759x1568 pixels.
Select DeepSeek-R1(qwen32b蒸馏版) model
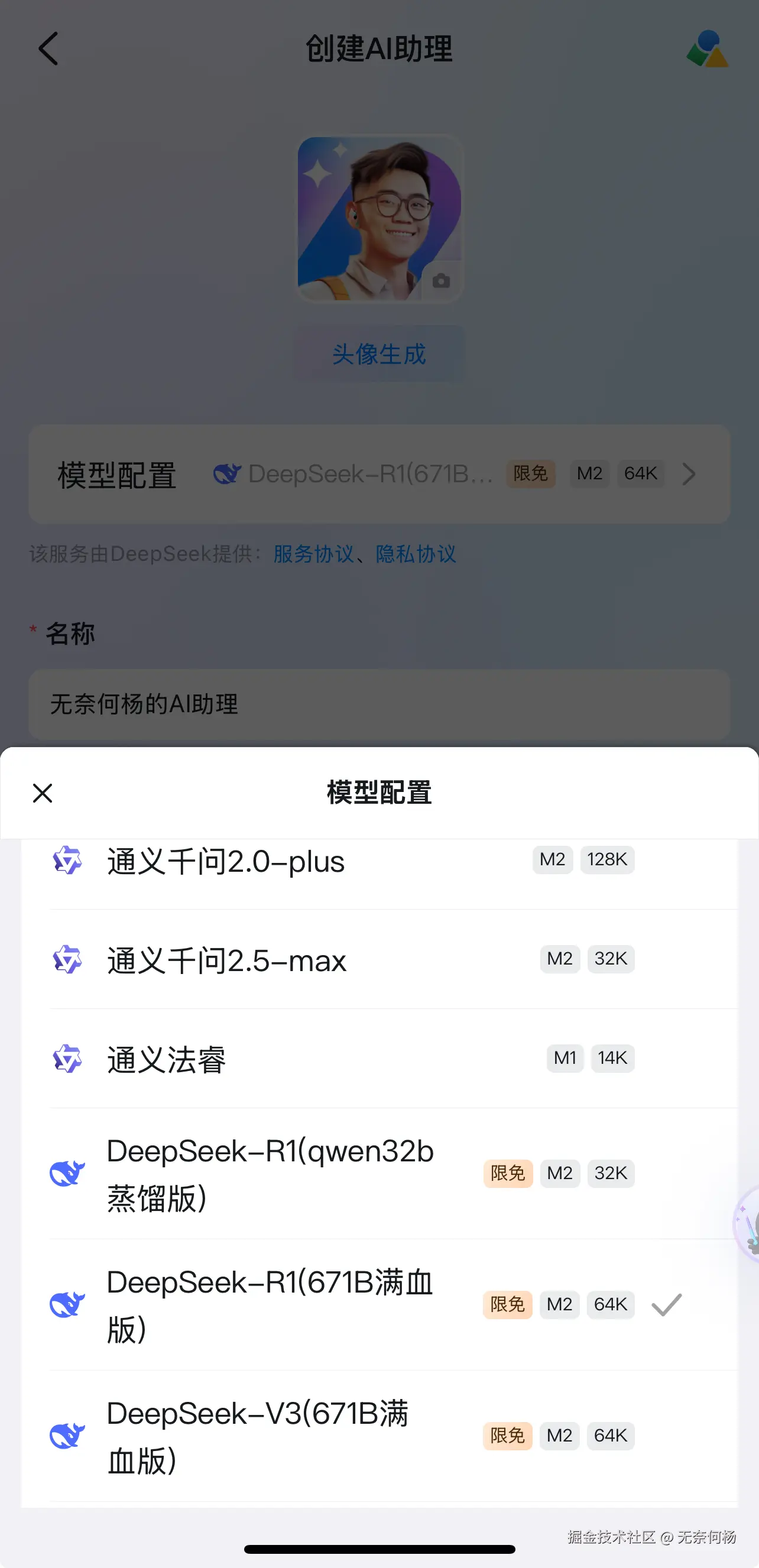click(x=270, y=1174)
